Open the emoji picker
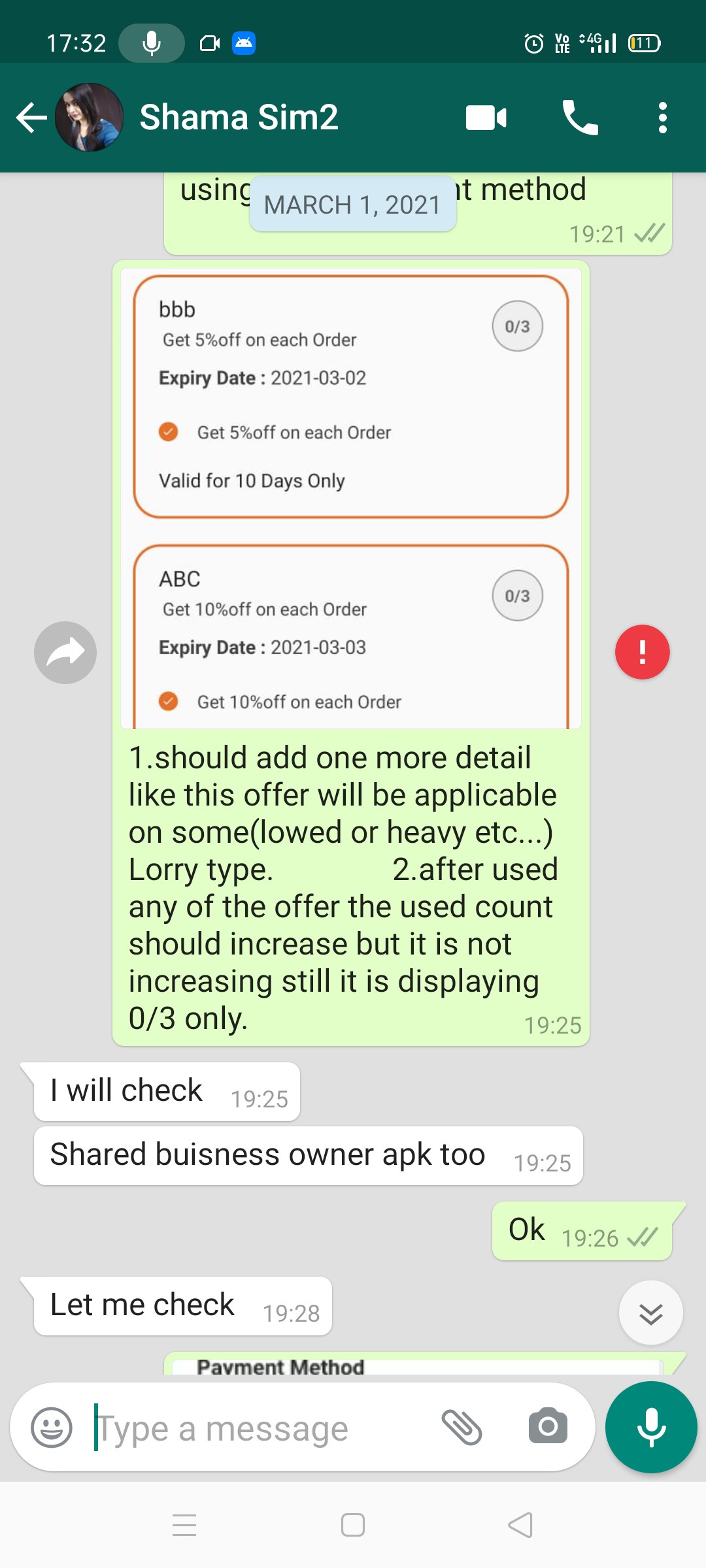 [52, 1428]
